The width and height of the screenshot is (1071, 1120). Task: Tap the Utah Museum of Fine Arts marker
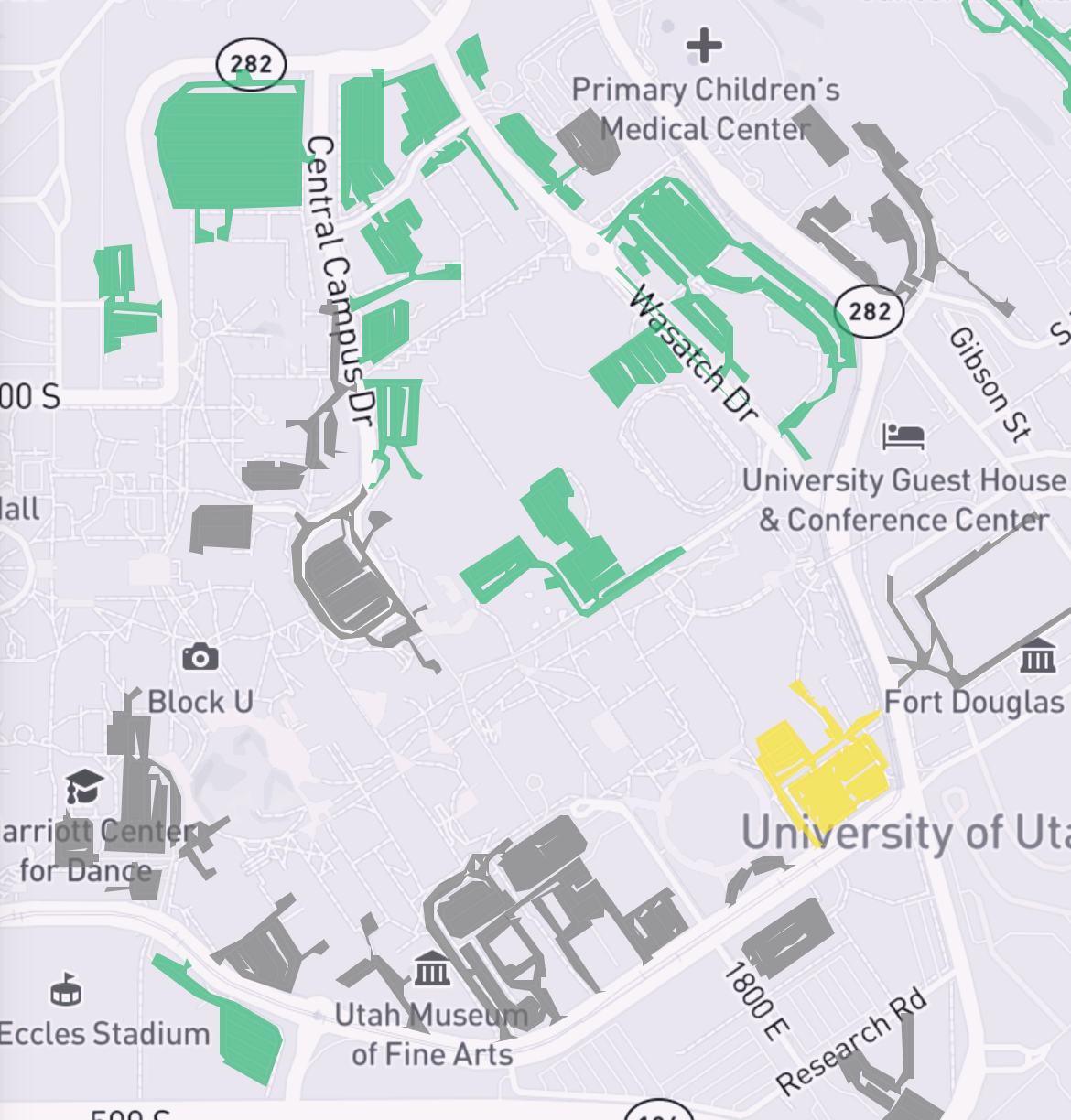(x=432, y=968)
